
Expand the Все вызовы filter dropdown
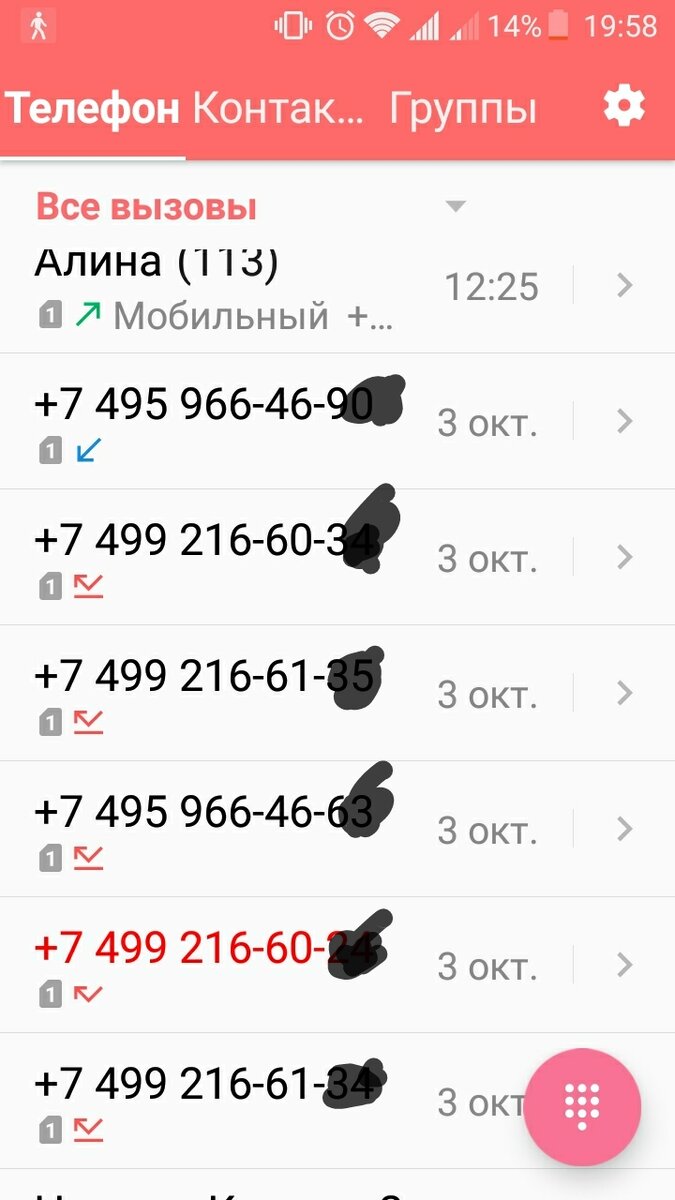455,207
